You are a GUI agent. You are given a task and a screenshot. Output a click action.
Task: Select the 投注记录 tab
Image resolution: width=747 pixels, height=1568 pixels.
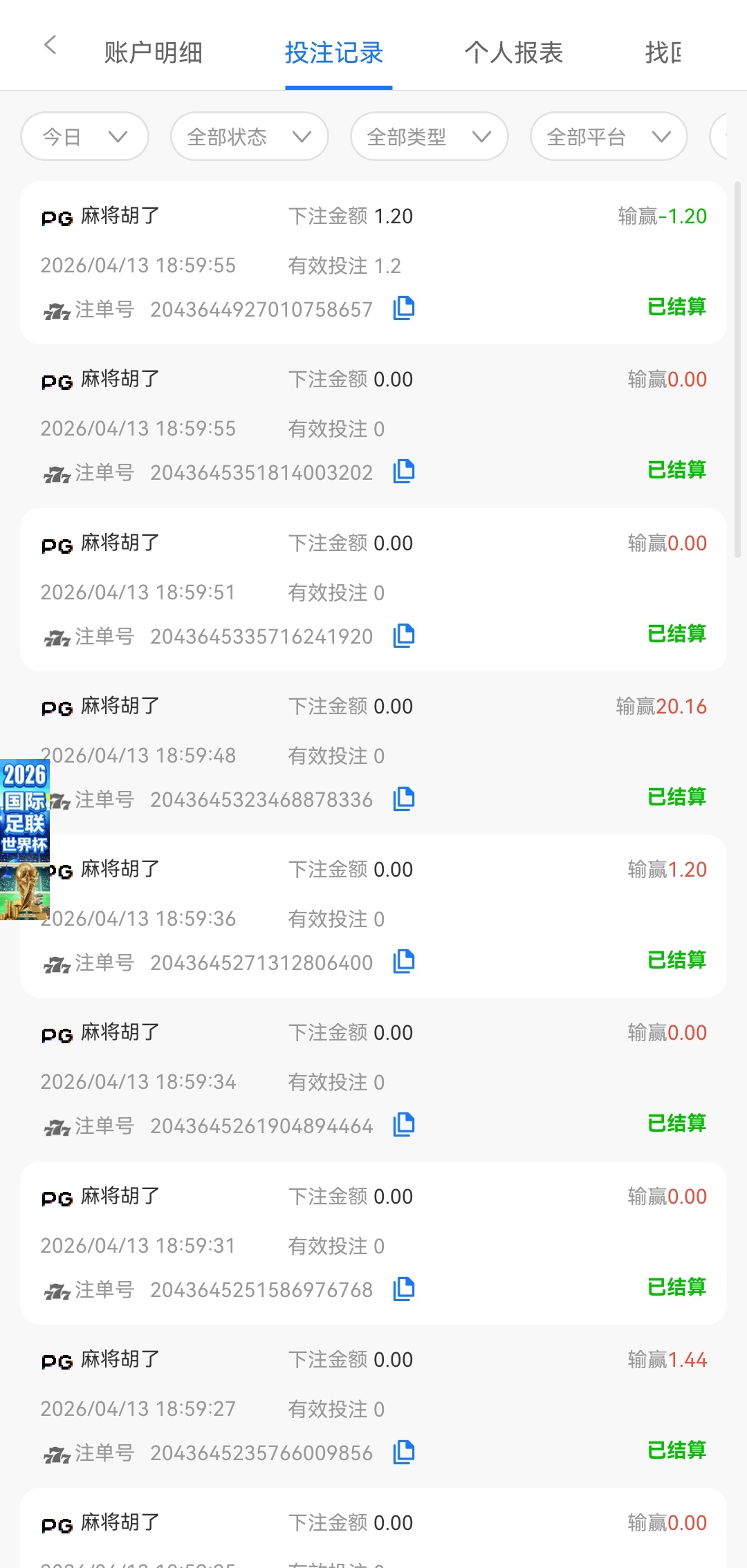(334, 53)
